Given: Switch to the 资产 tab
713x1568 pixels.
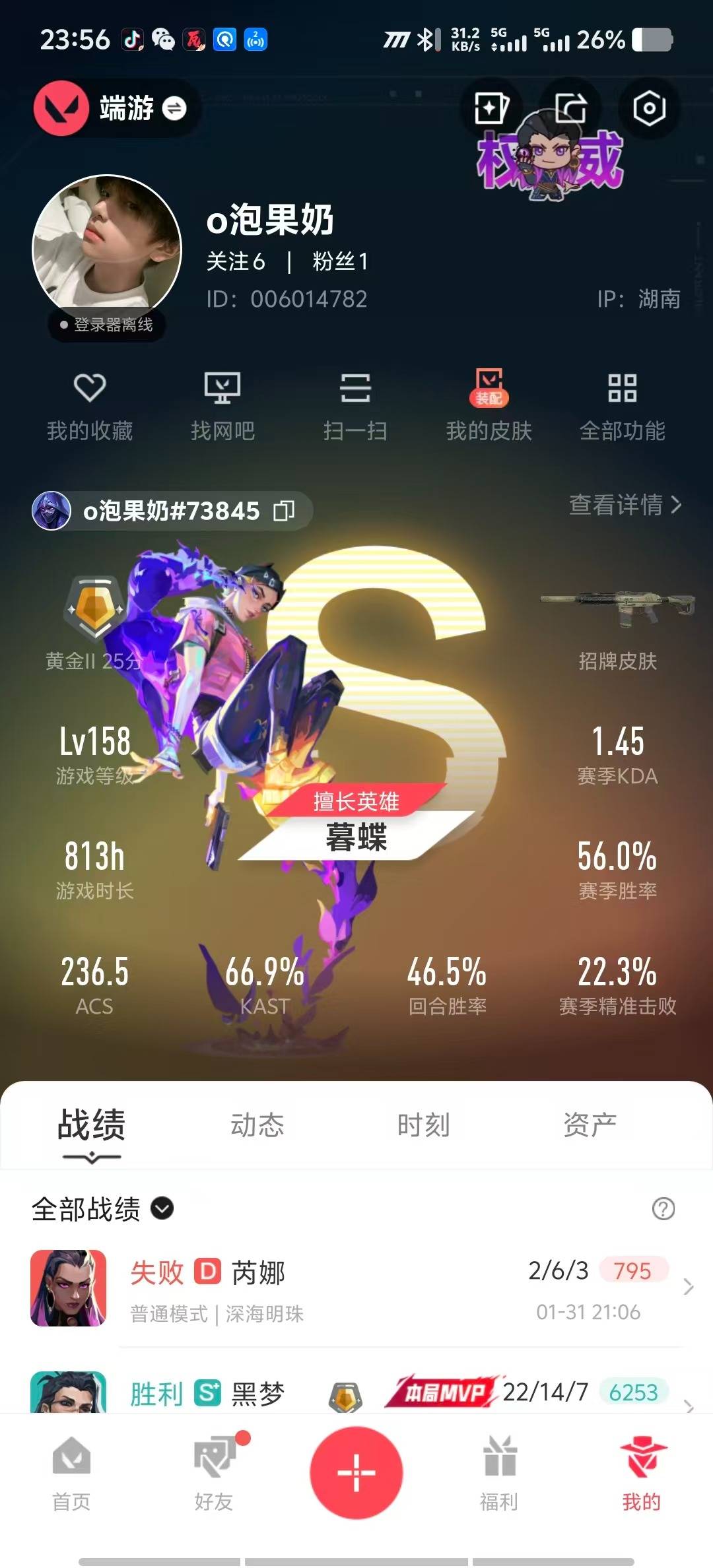Looking at the screenshot, I should pyautogui.click(x=590, y=1125).
